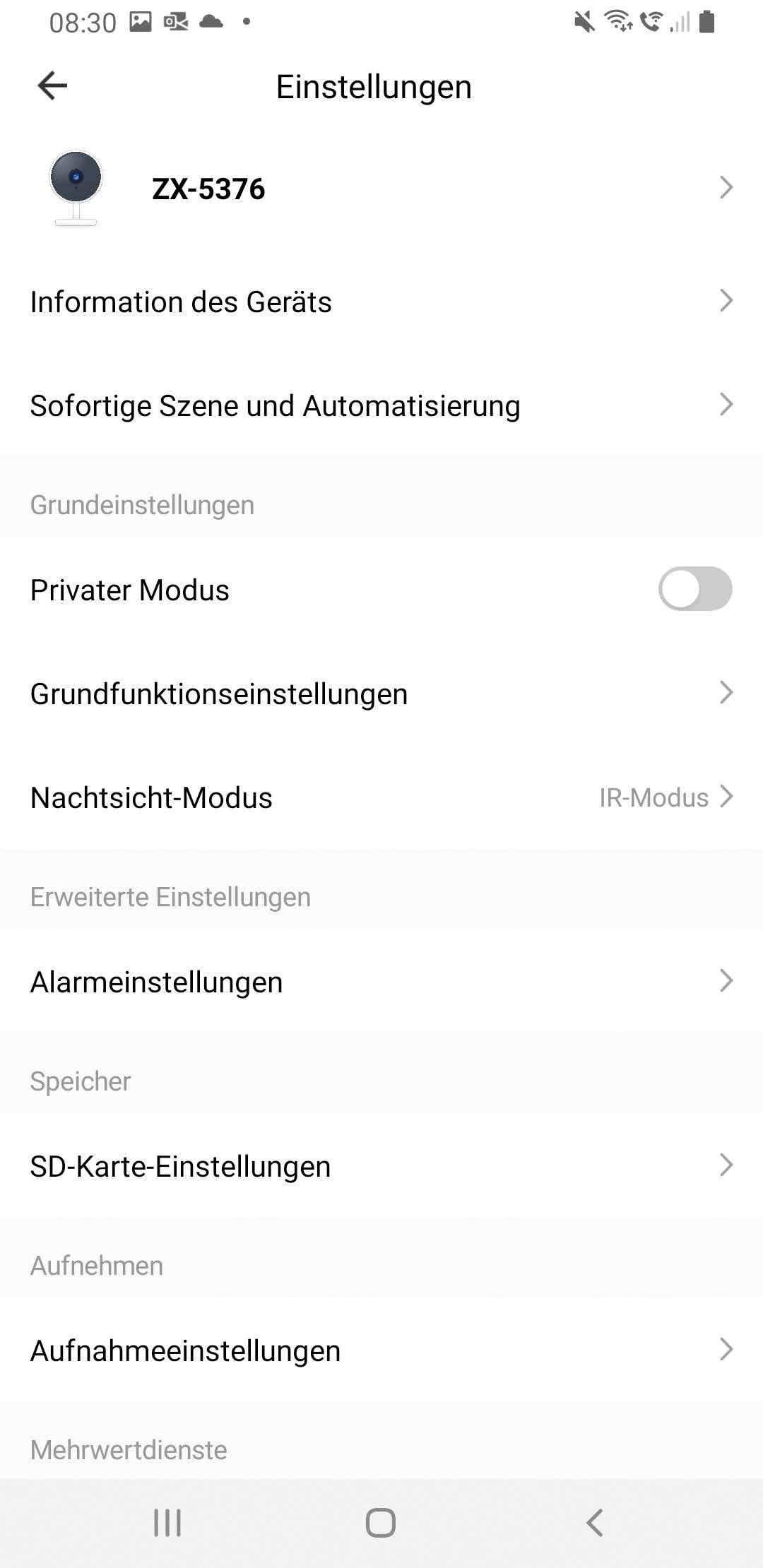Go back from the Einstellungen screen
The image size is (763, 1568).
click(52, 86)
